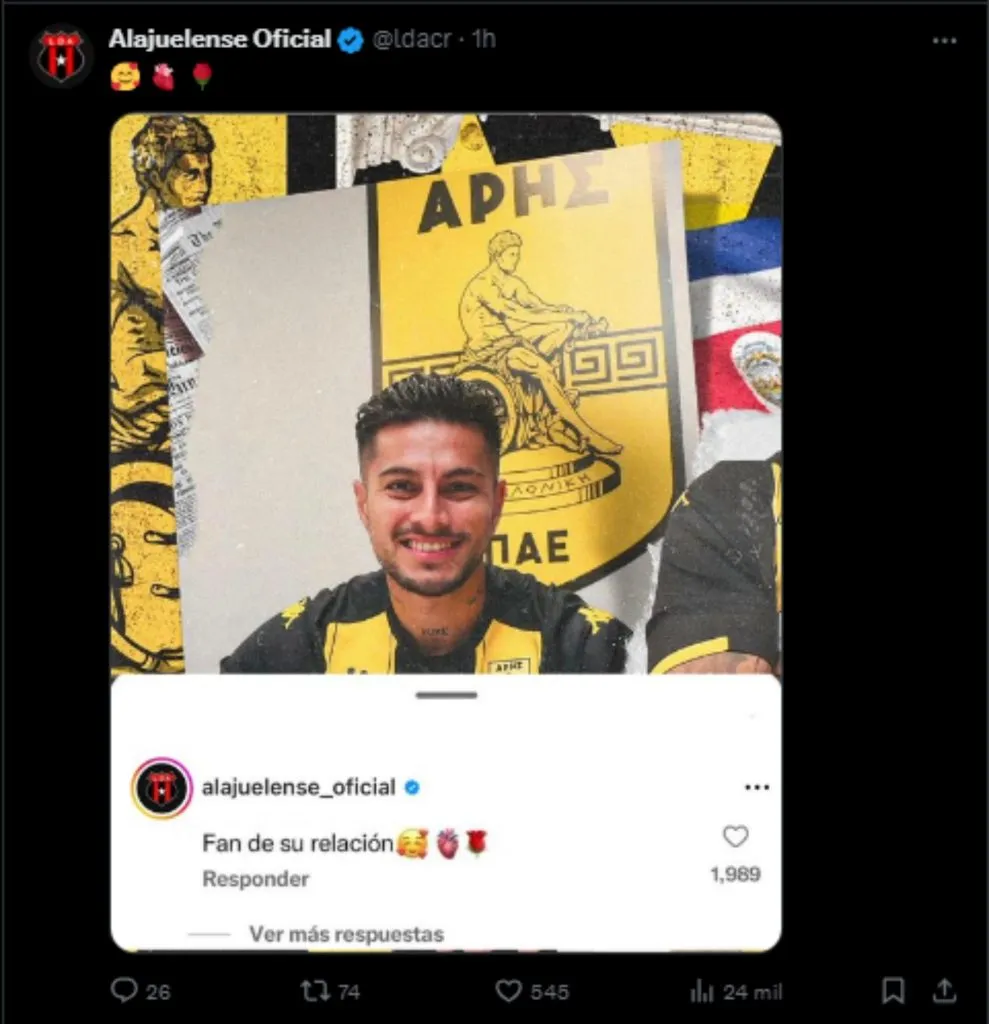The height and width of the screenshot is (1024, 989).
Task: Open the @ldacr profile handle
Action: [410, 39]
